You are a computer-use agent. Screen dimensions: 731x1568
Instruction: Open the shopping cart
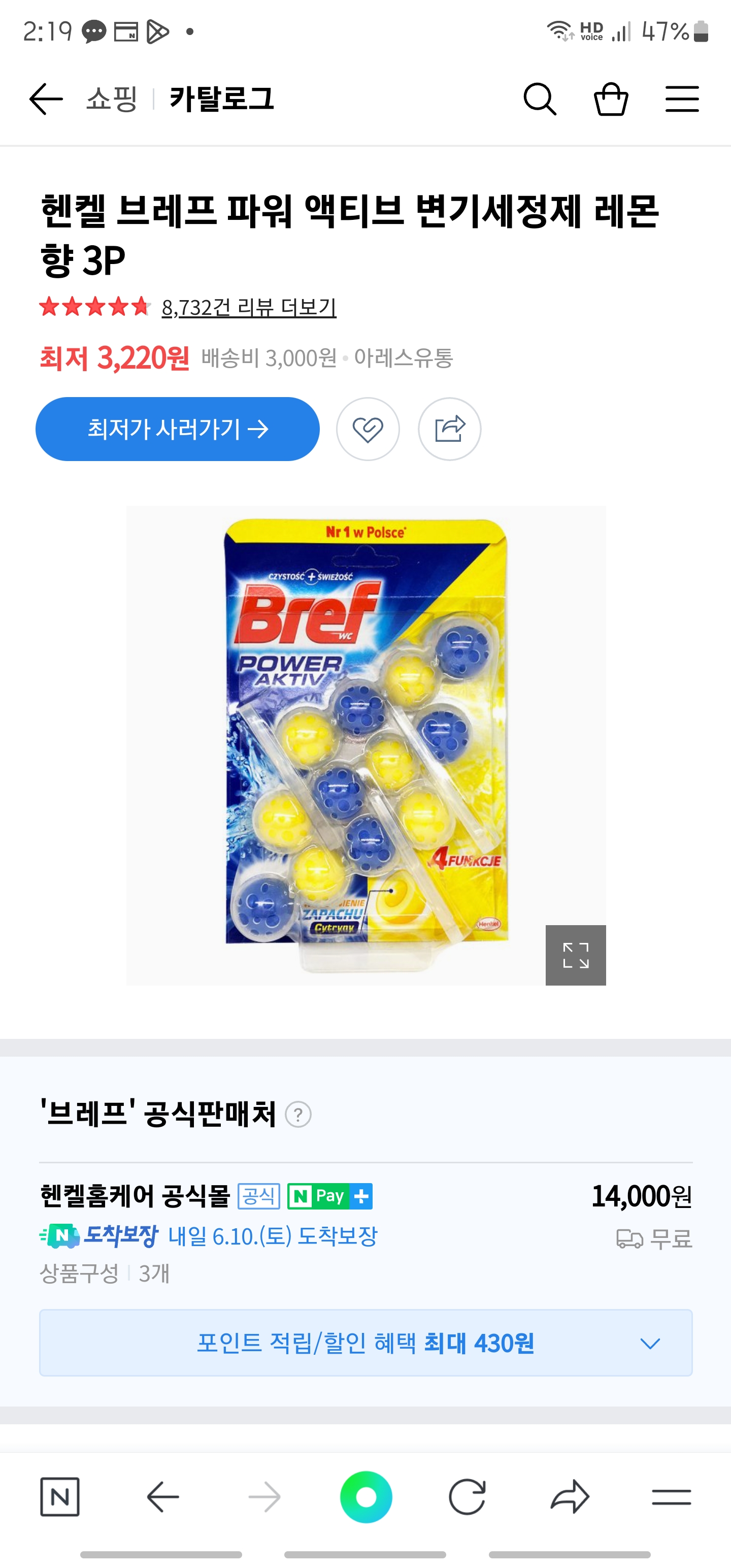pyautogui.click(x=611, y=99)
